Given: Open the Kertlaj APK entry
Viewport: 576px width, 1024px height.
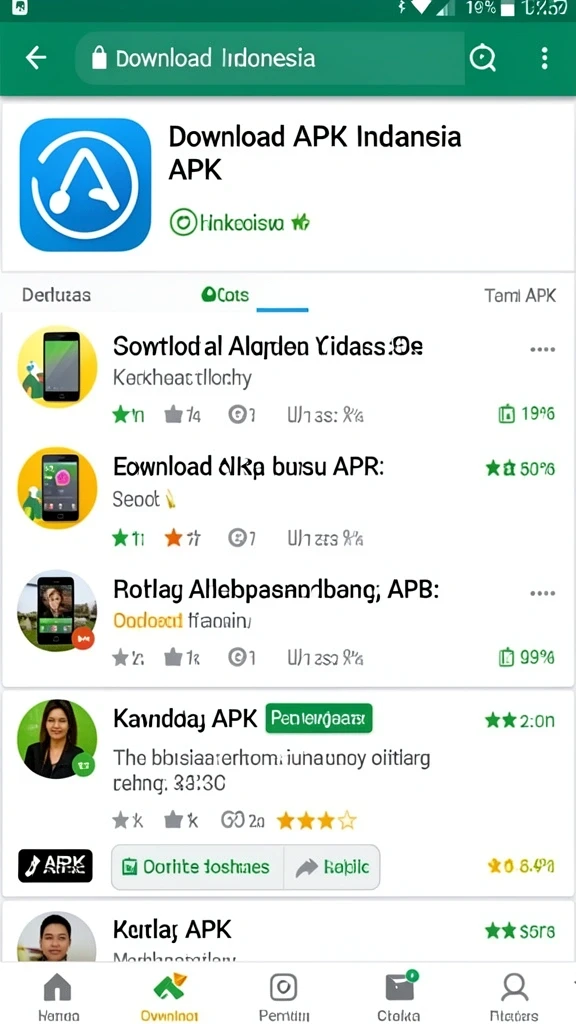Looking at the screenshot, I should pos(288,933).
